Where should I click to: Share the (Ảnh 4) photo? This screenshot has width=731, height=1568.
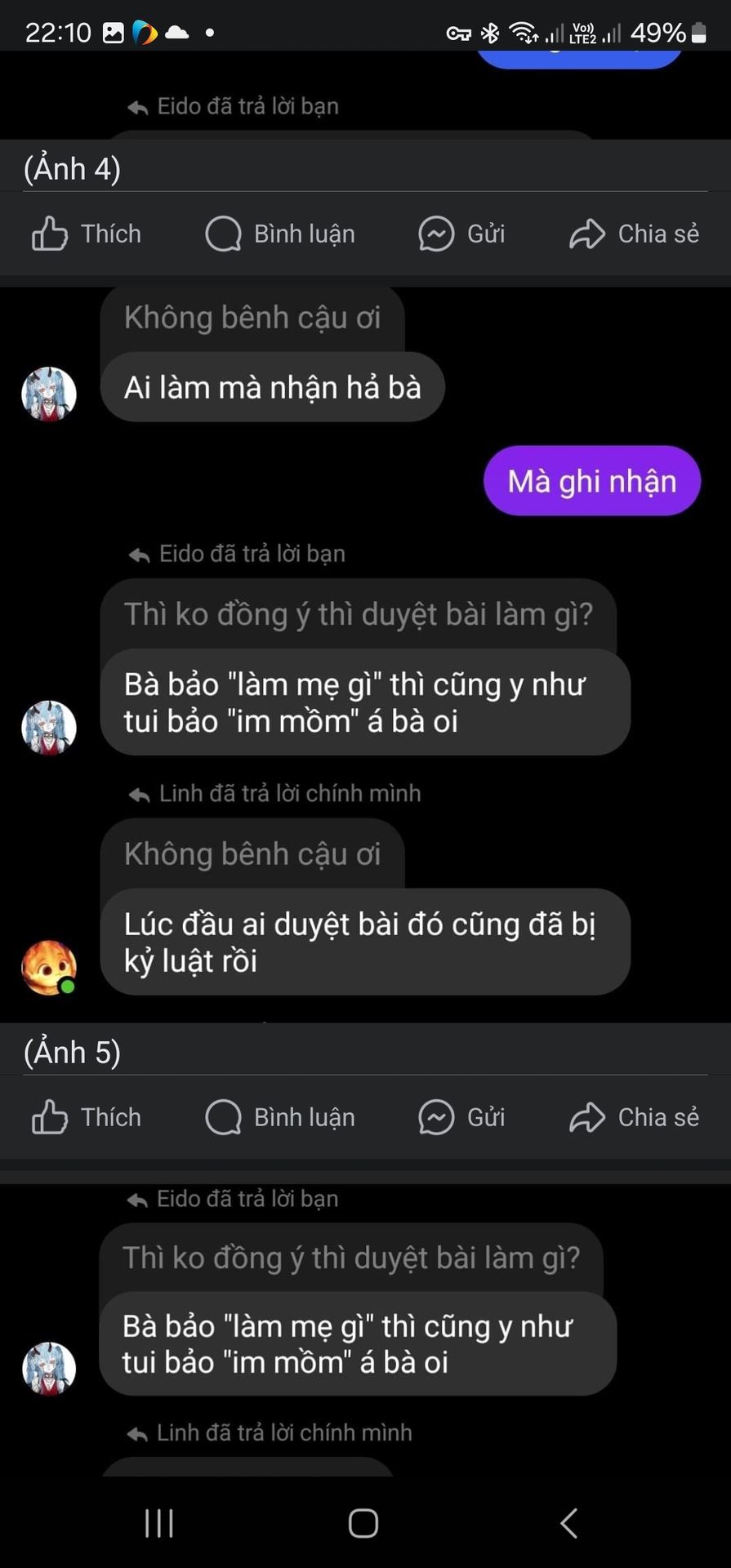(x=634, y=234)
